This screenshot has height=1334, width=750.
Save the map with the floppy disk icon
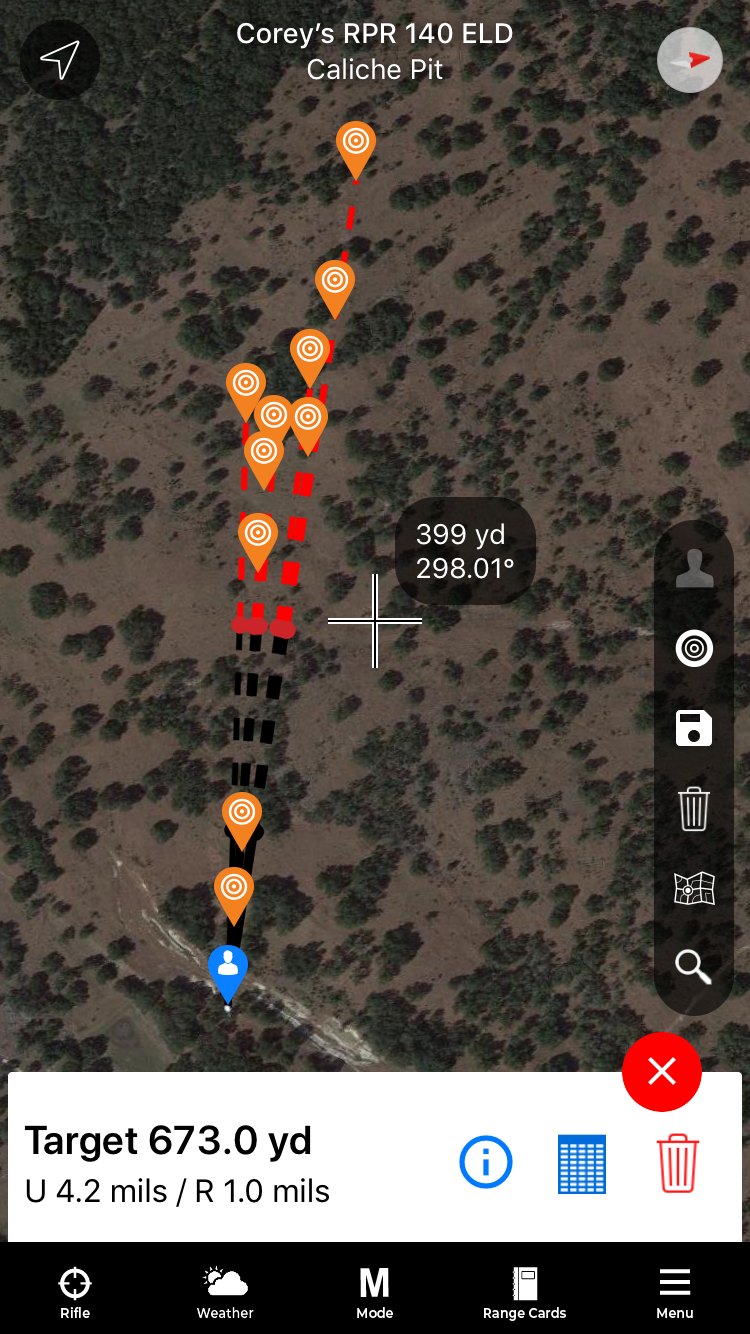[694, 728]
